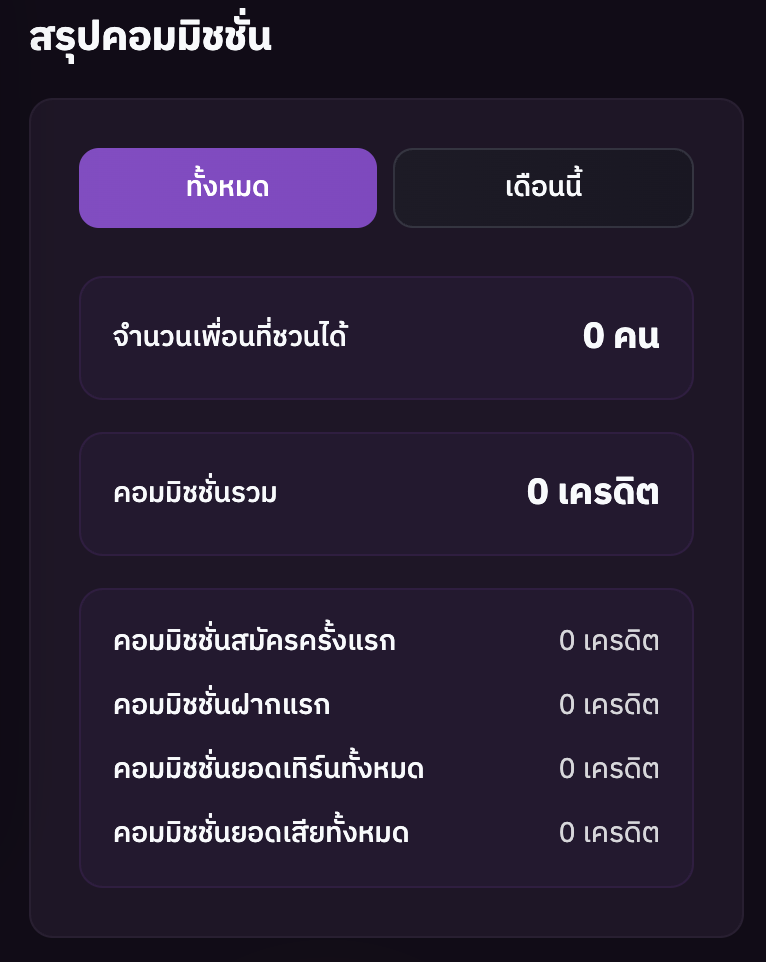This screenshot has width=766, height=962.
Task: Select the "คอมมิชชั่นสมัครครั้งแรก" row
Action: point(386,640)
